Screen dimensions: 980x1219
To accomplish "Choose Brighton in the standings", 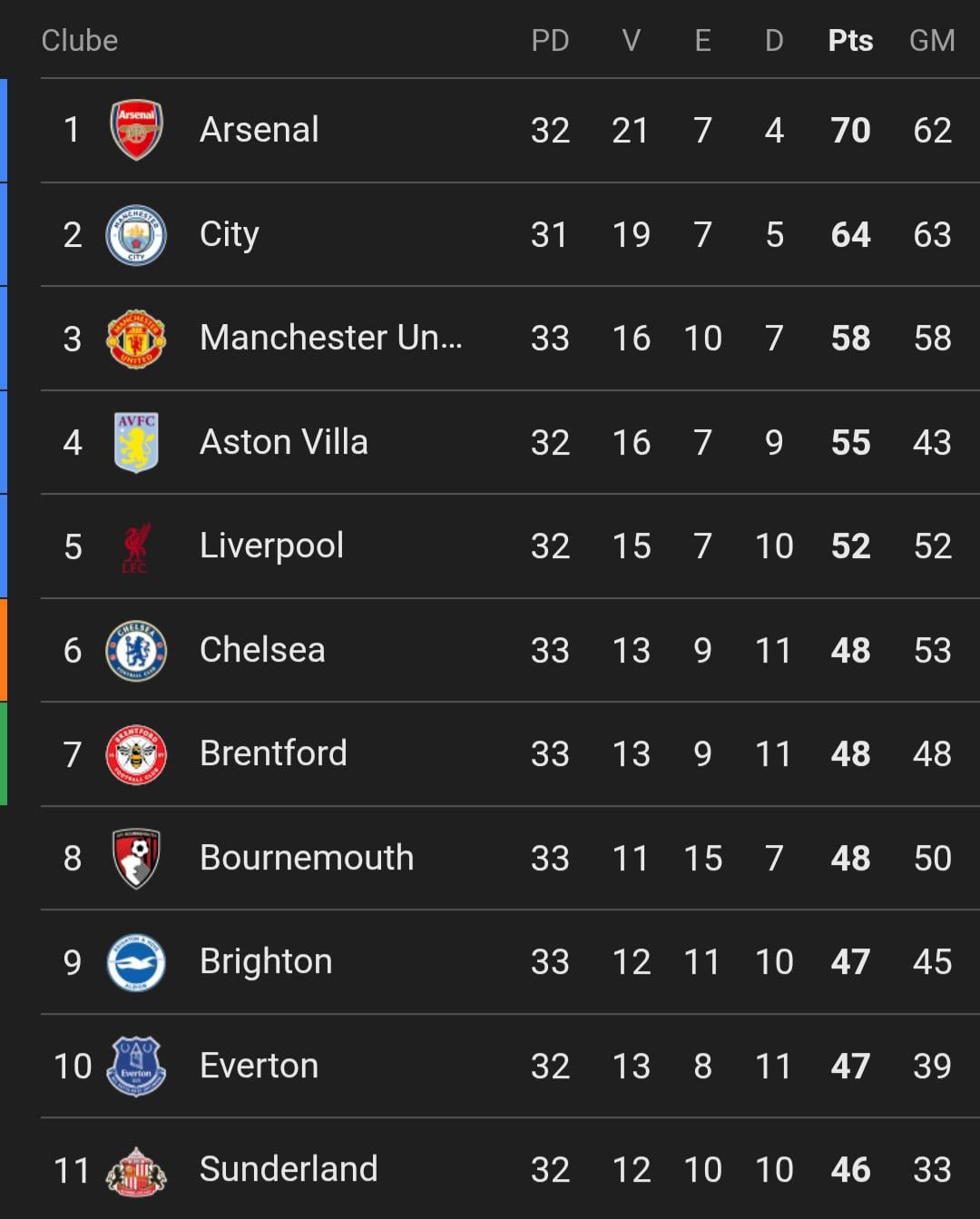I will [266, 961].
